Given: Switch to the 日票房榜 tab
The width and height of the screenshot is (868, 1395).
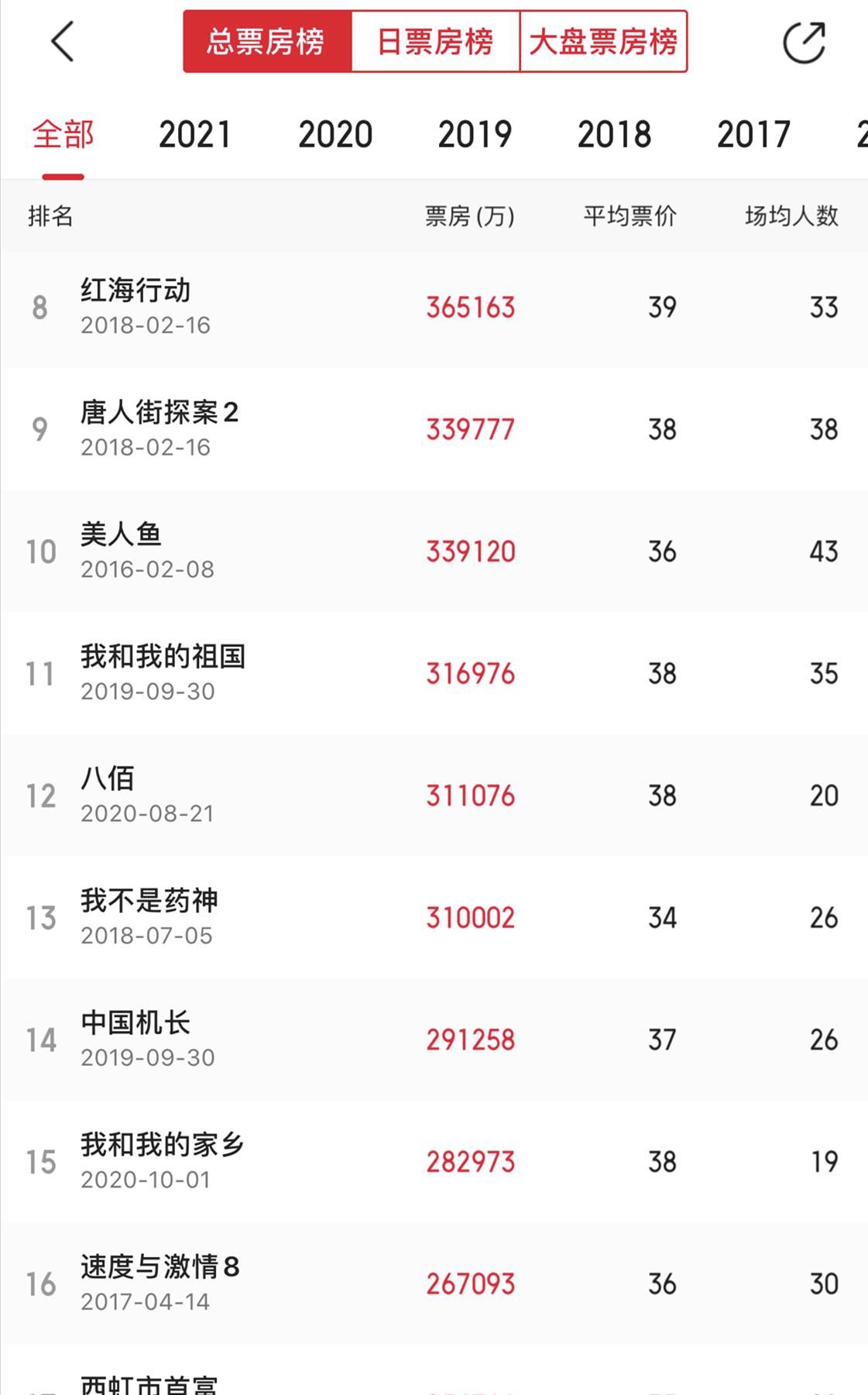Looking at the screenshot, I should click(x=436, y=43).
